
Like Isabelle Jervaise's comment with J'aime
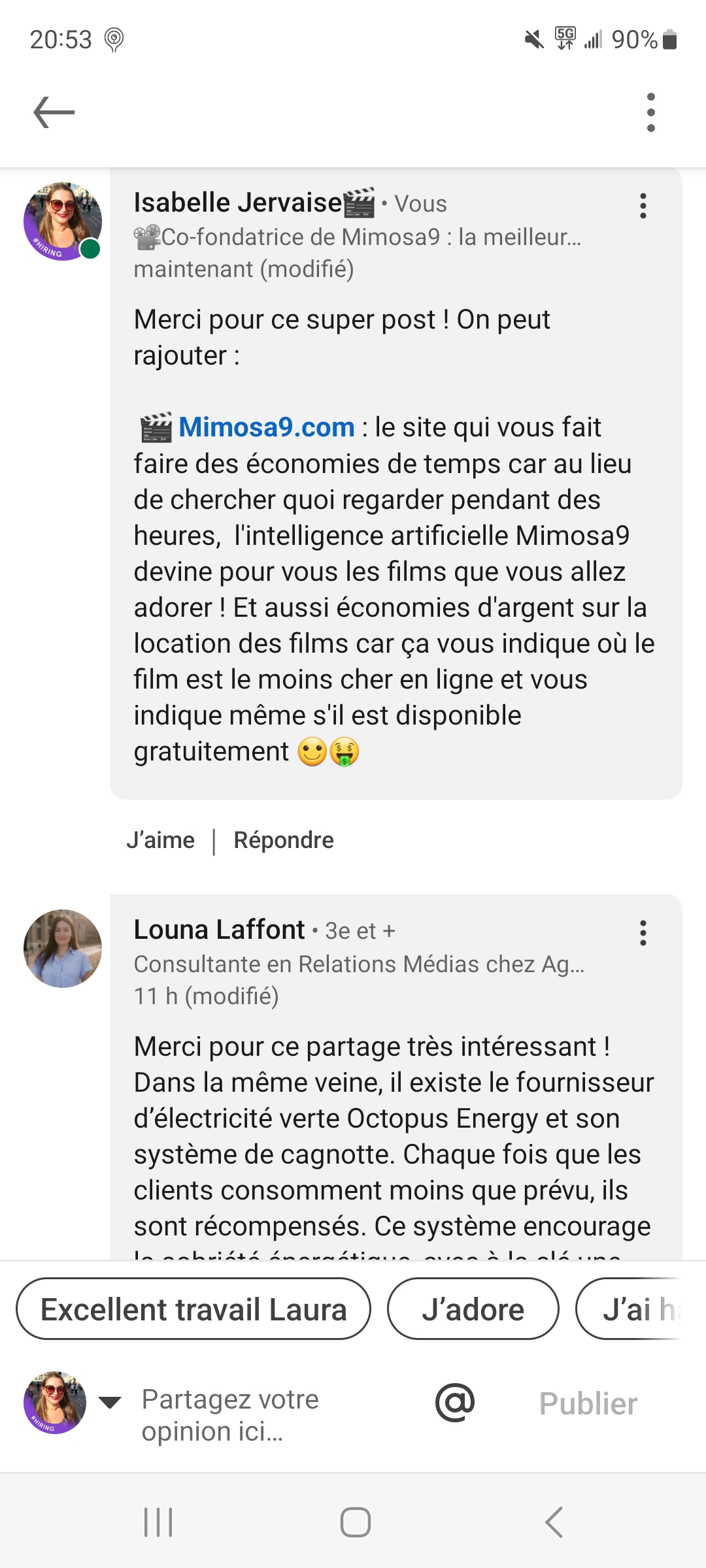pos(161,840)
